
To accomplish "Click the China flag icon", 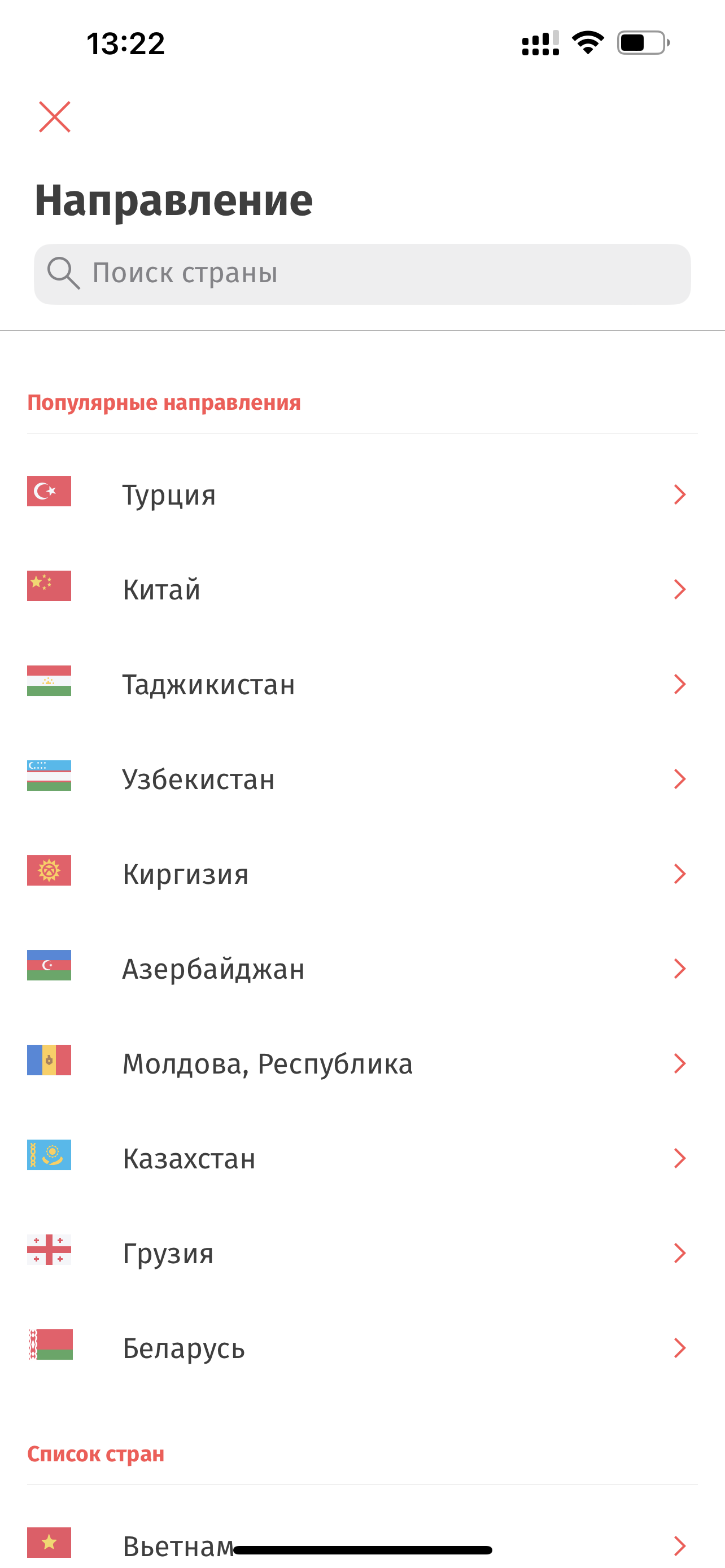I will (x=49, y=589).
